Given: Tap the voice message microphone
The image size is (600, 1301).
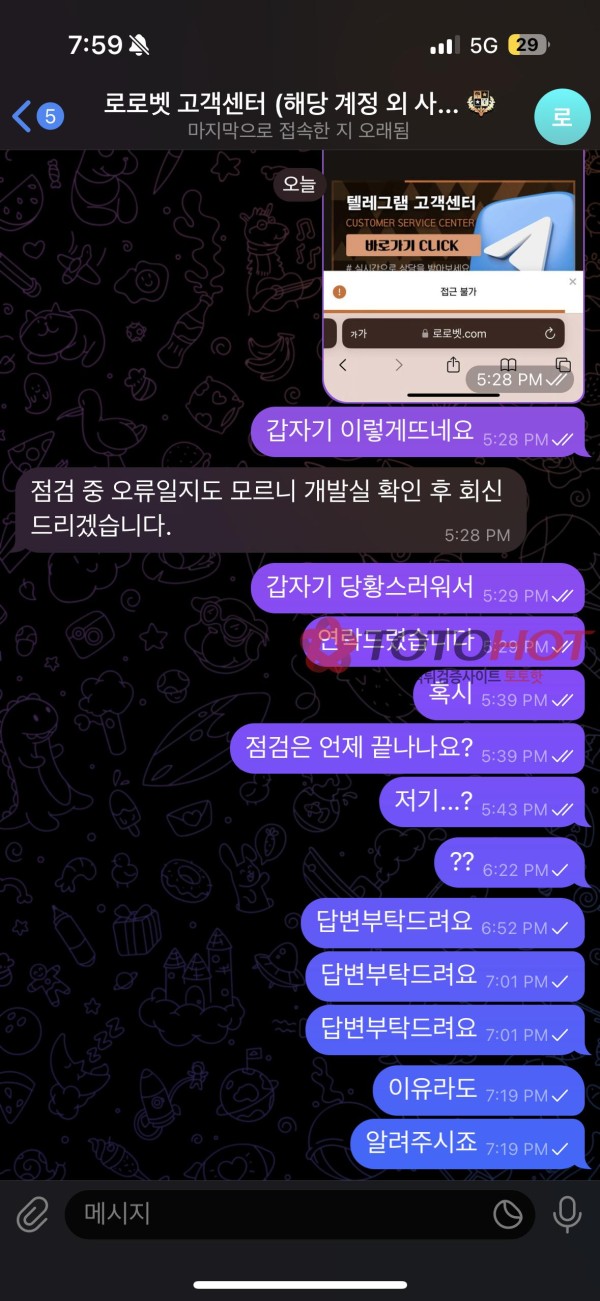Looking at the screenshot, I should 567,1214.
